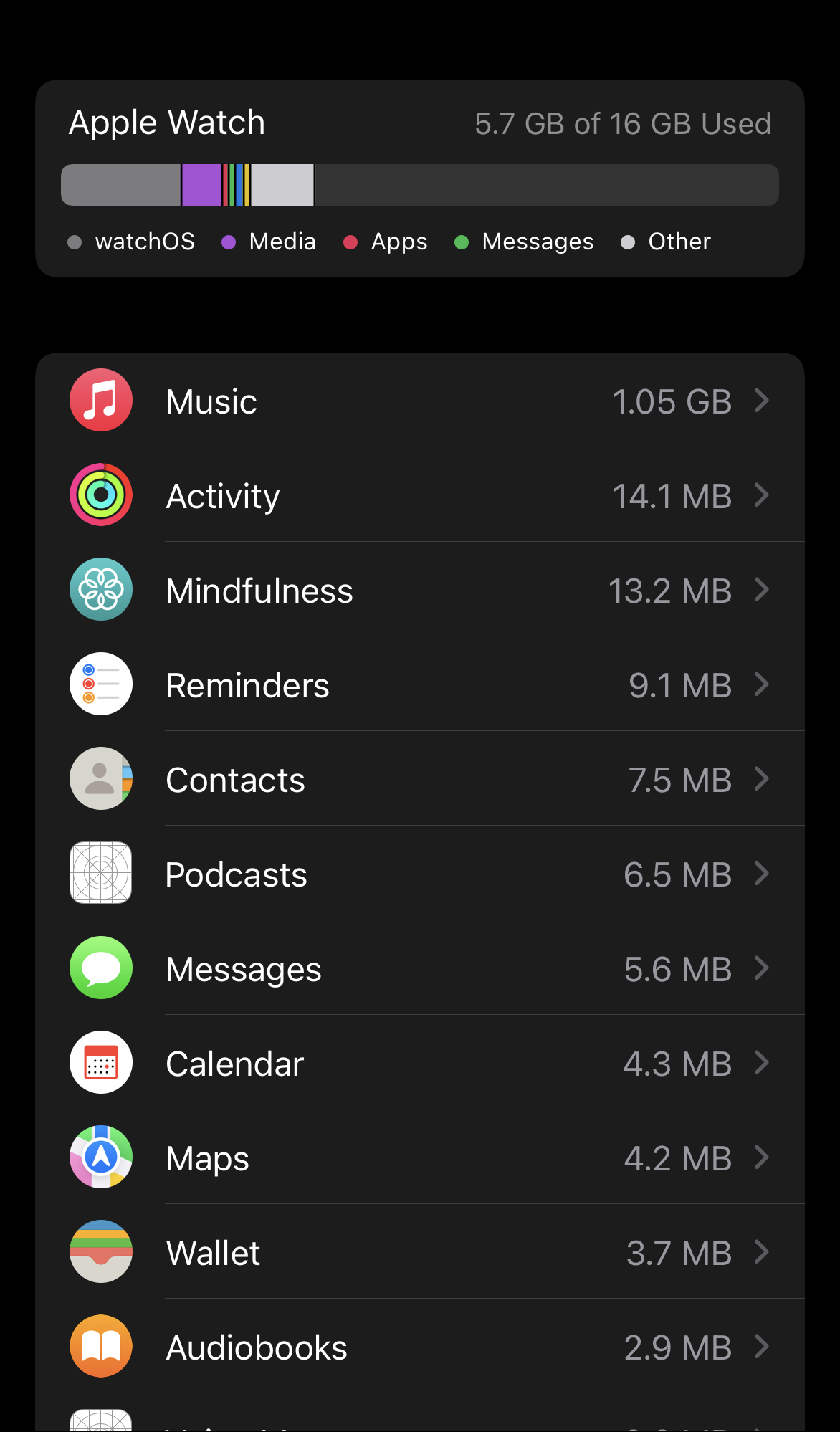Show Podcasts storage details
This screenshot has width=840, height=1432.
420,874
